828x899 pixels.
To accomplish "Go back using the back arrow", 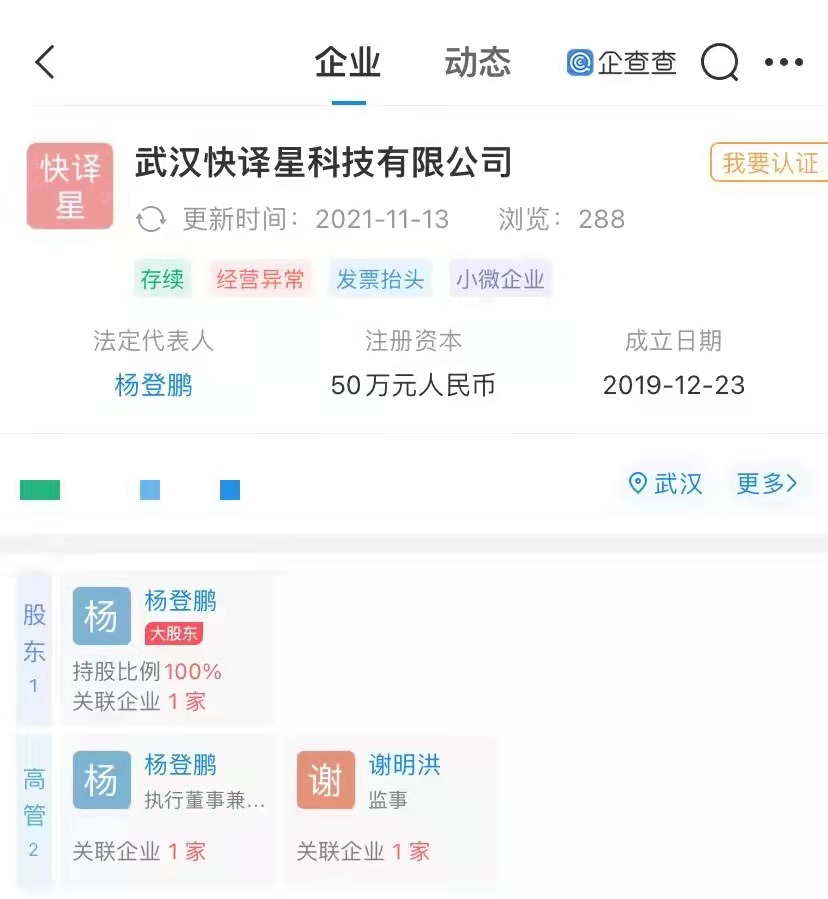I will point(45,62).
